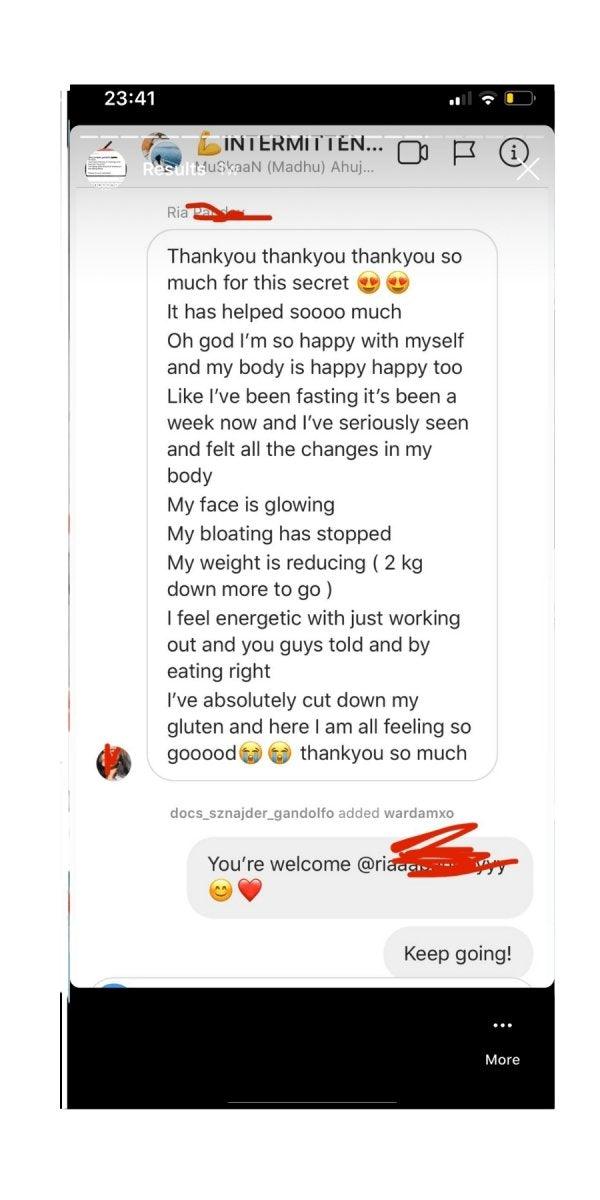Close the story viewer
Viewport: 600px width, 1200px height.
(x=528, y=170)
